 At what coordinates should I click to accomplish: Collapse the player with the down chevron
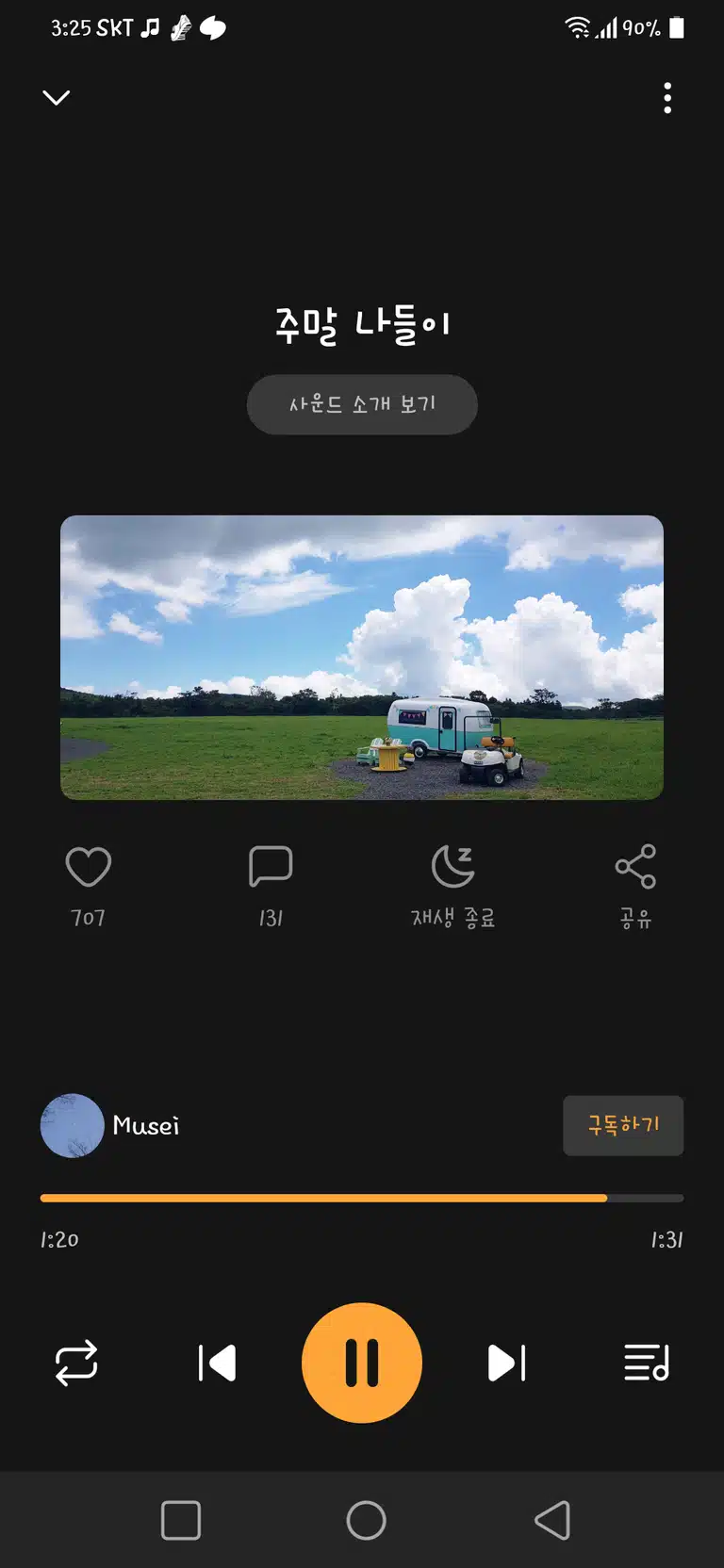tap(57, 97)
